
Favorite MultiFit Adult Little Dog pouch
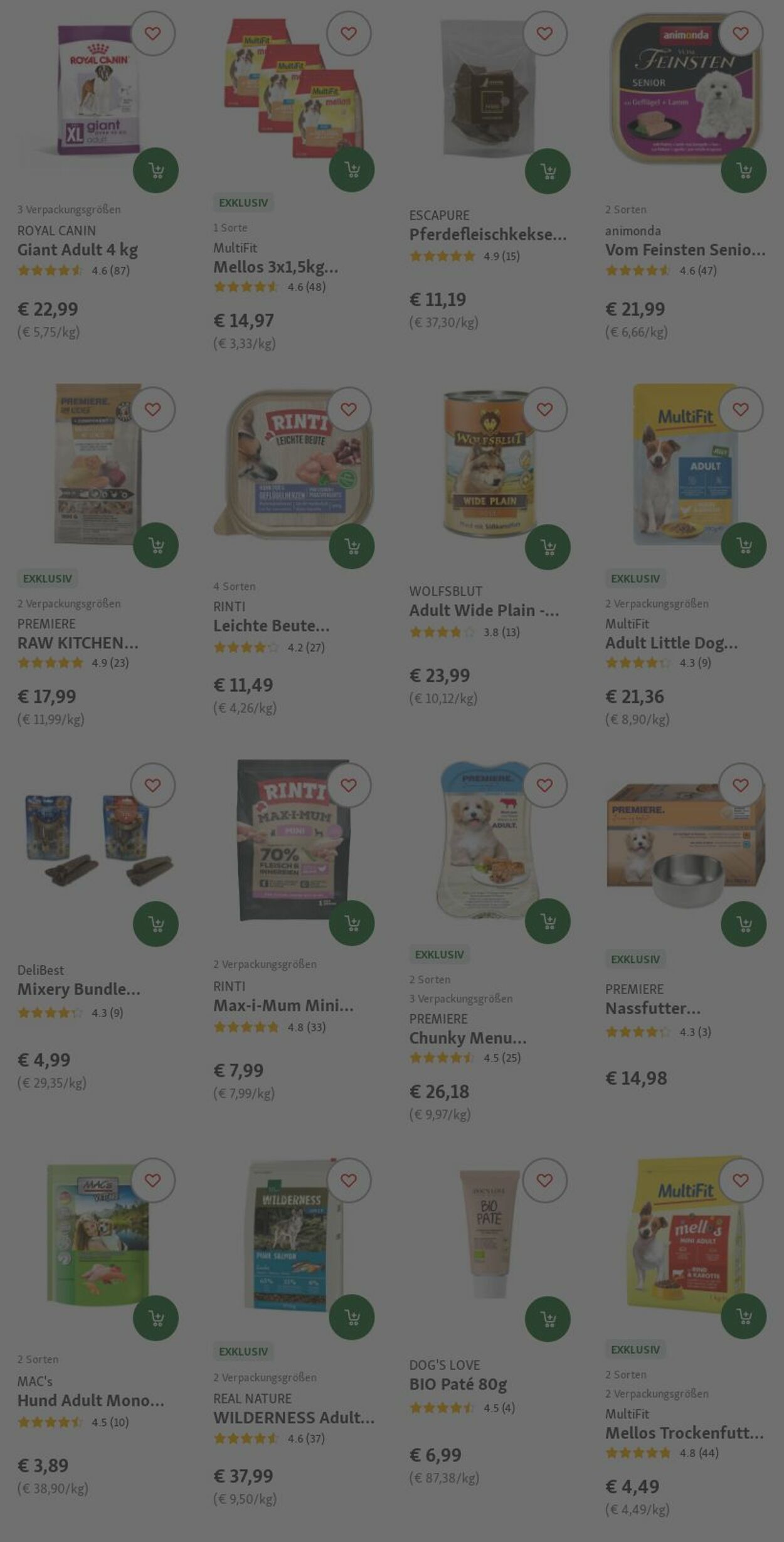pyautogui.click(x=740, y=409)
